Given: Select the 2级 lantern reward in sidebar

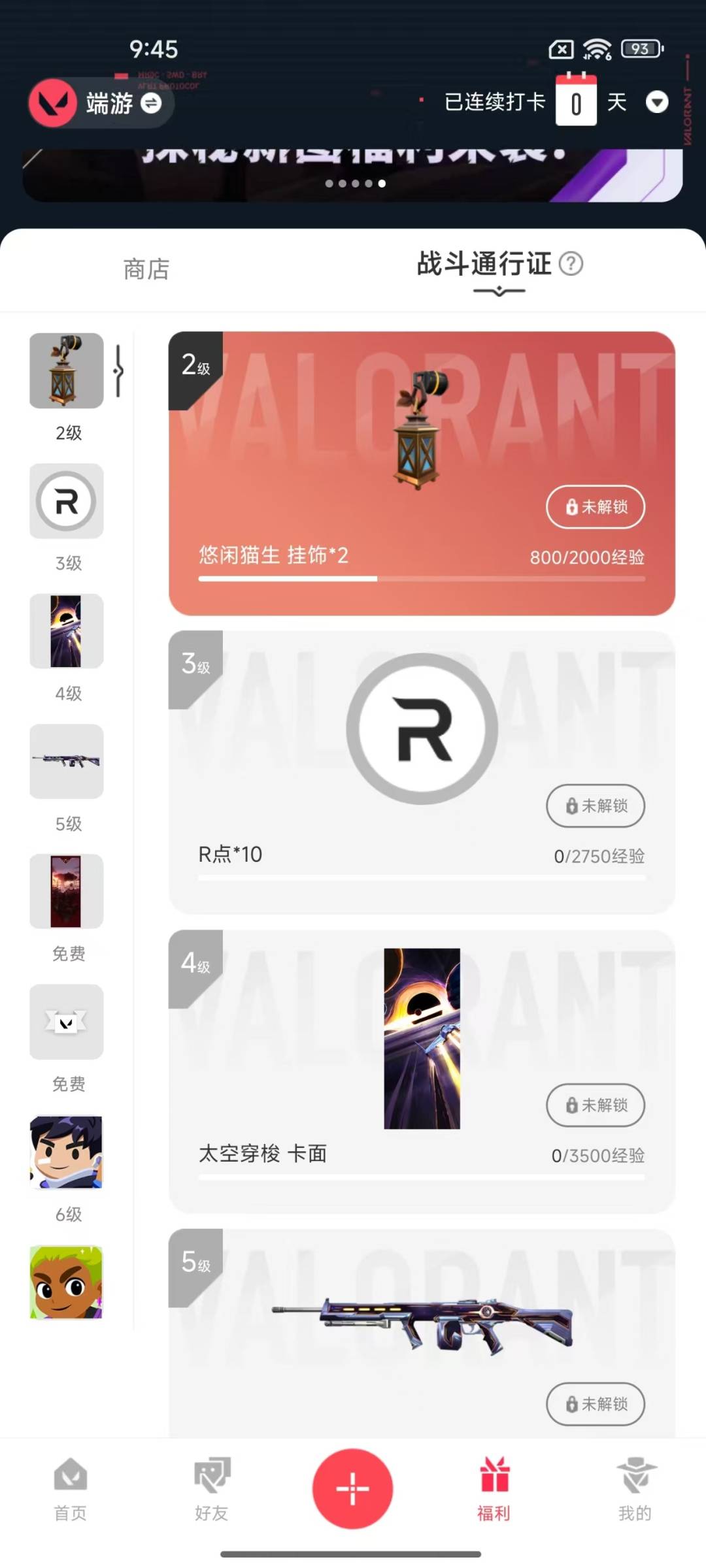Looking at the screenshot, I should click(x=67, y=371).
